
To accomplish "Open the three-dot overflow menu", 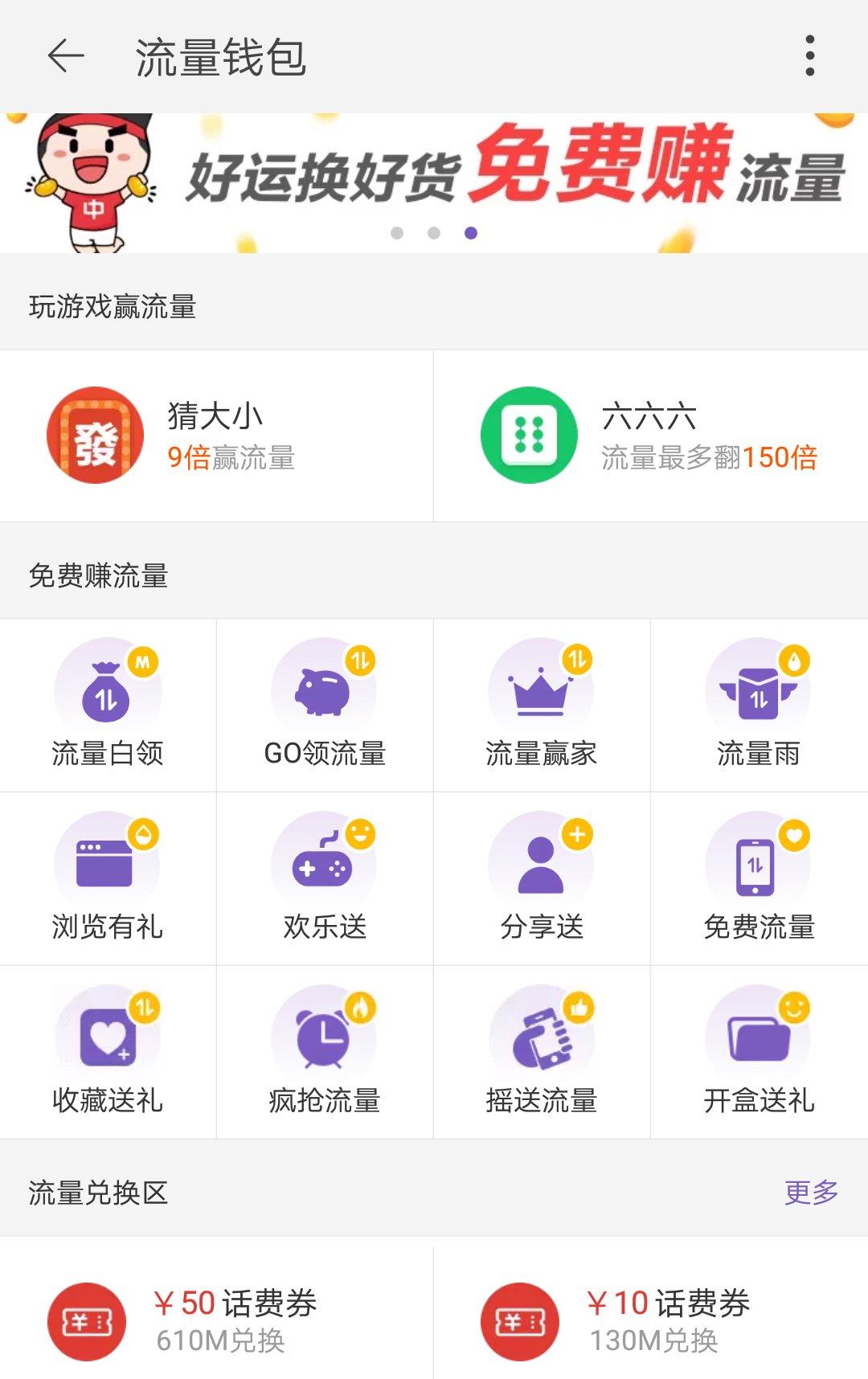I will 809,56.
